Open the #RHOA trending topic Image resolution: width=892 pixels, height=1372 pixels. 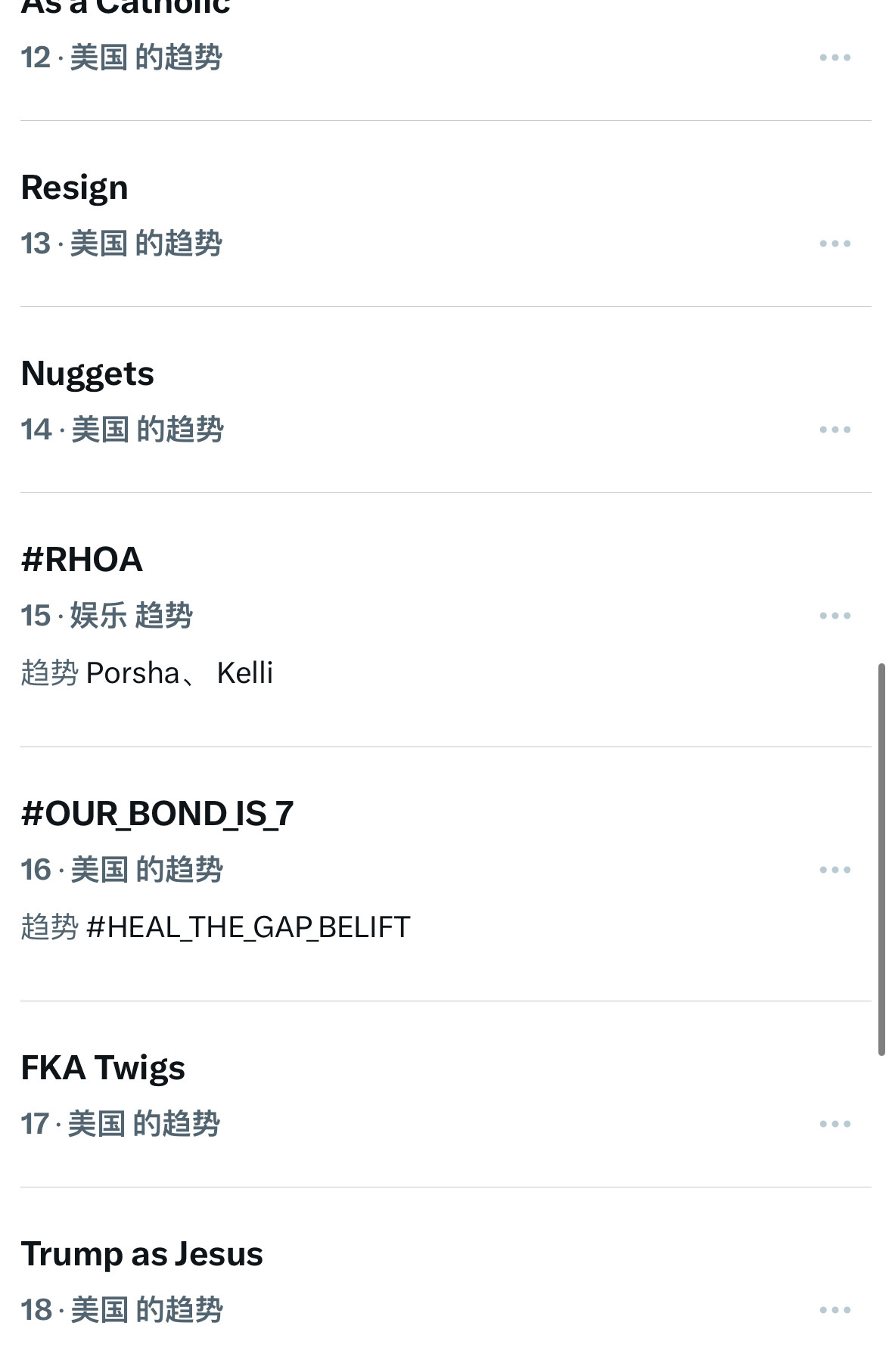pyautogui.click(x=446, y=620)
